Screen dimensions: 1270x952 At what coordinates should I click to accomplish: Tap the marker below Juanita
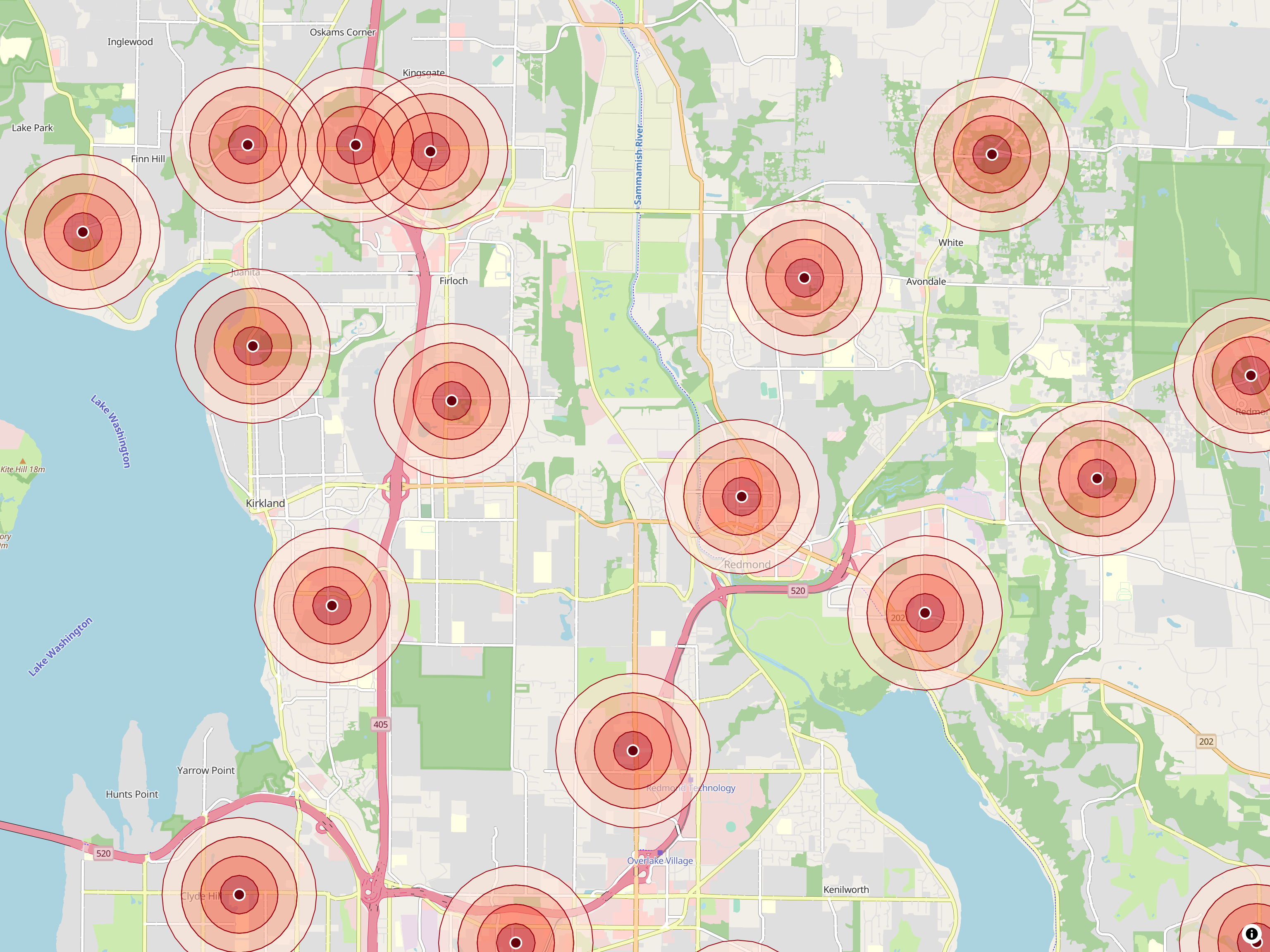click(253, 346)
